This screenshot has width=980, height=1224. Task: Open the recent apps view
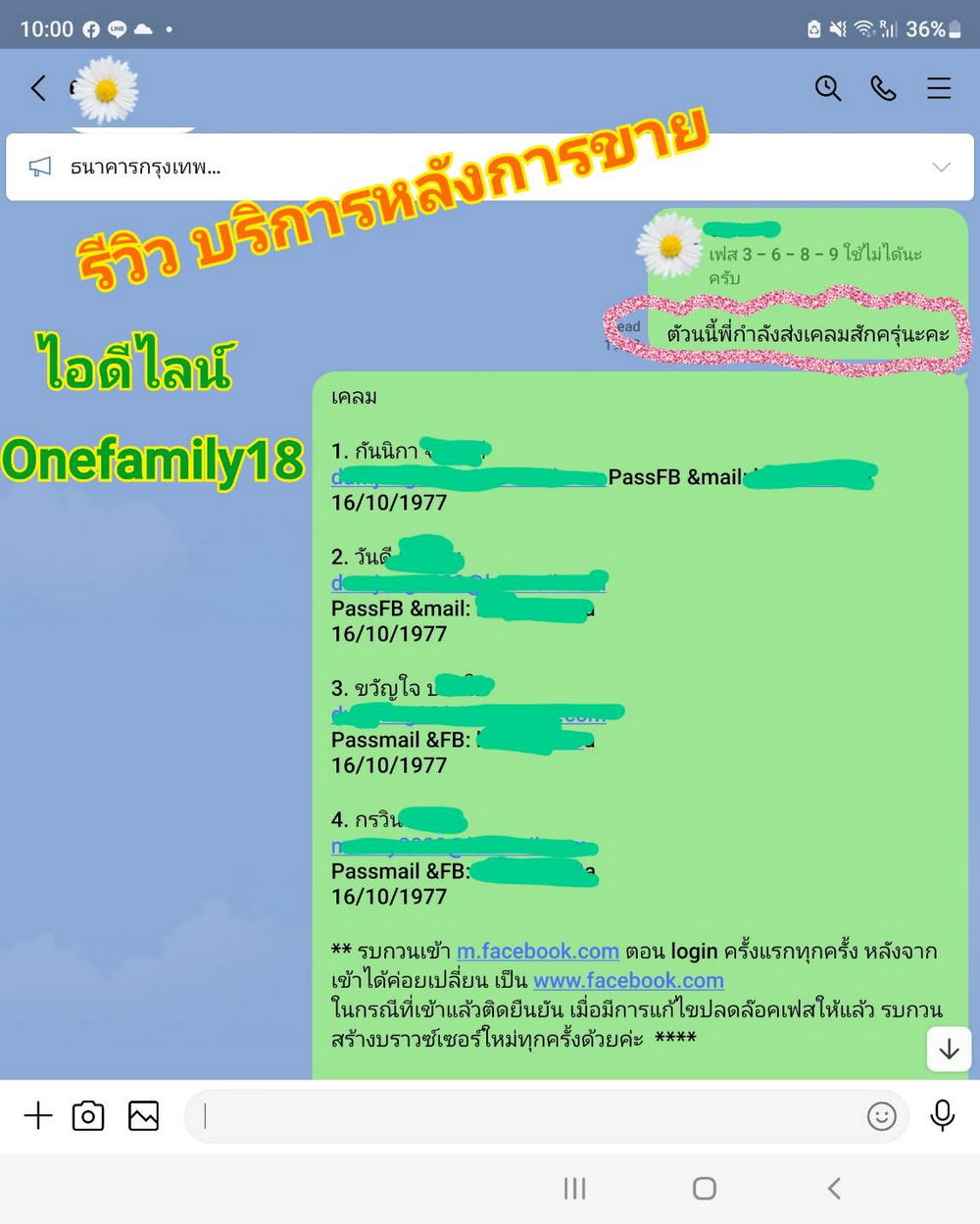point(574,1189)
